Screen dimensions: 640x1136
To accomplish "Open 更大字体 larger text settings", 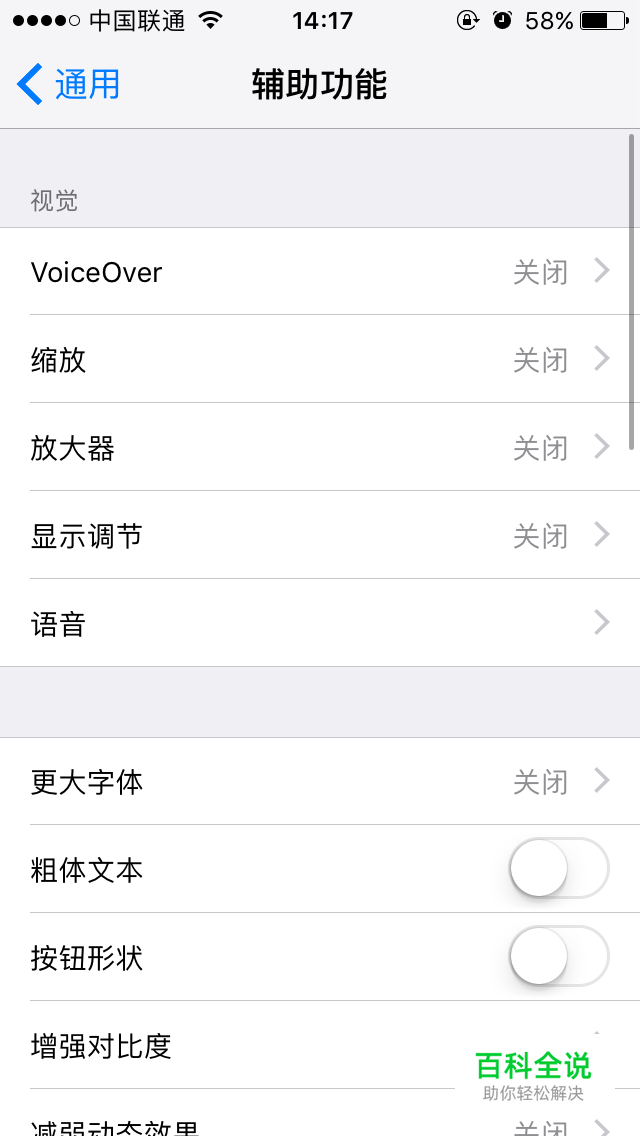I will 320,781.
